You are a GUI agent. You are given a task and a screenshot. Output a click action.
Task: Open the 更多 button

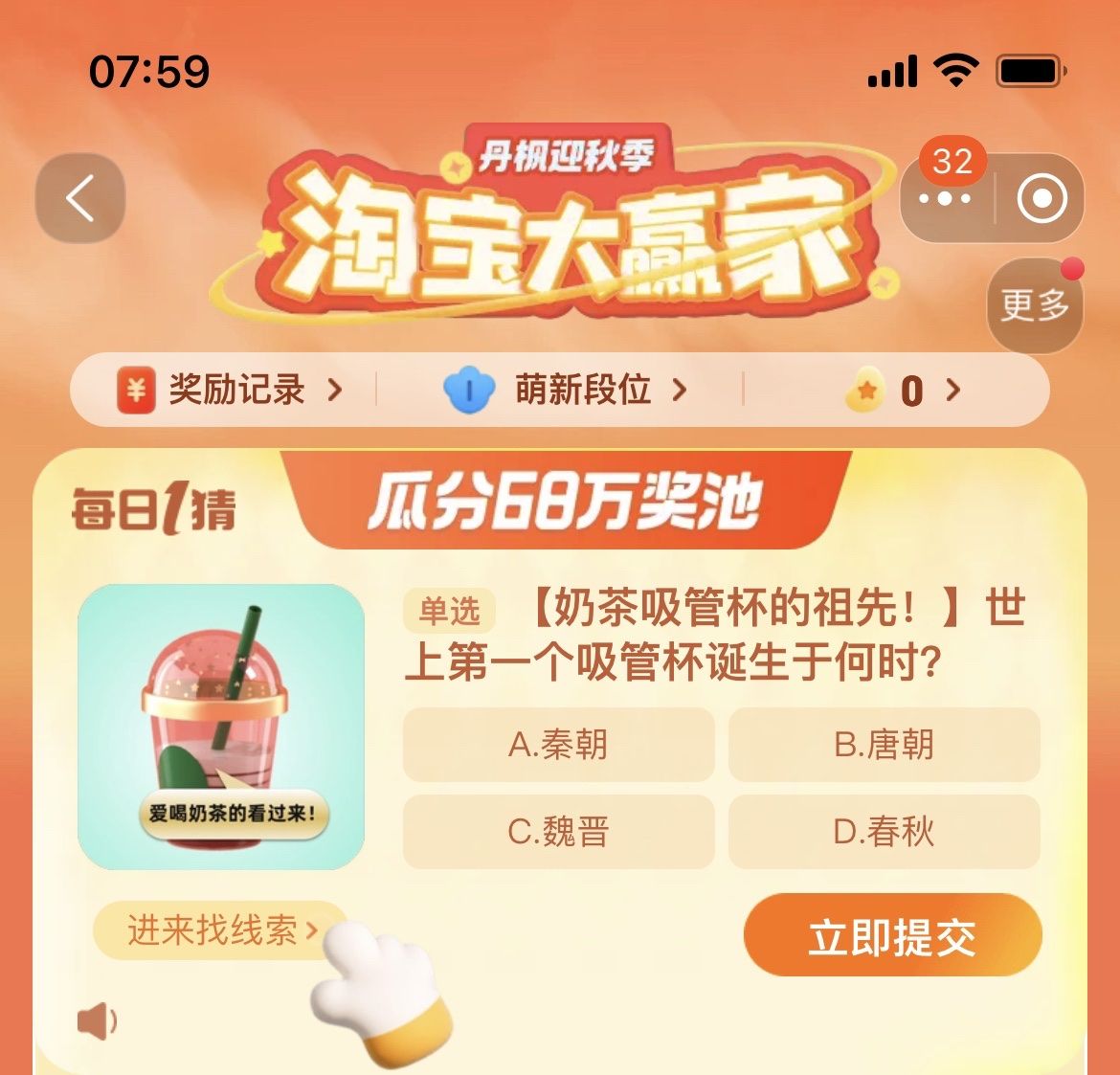click(1034, 306)
